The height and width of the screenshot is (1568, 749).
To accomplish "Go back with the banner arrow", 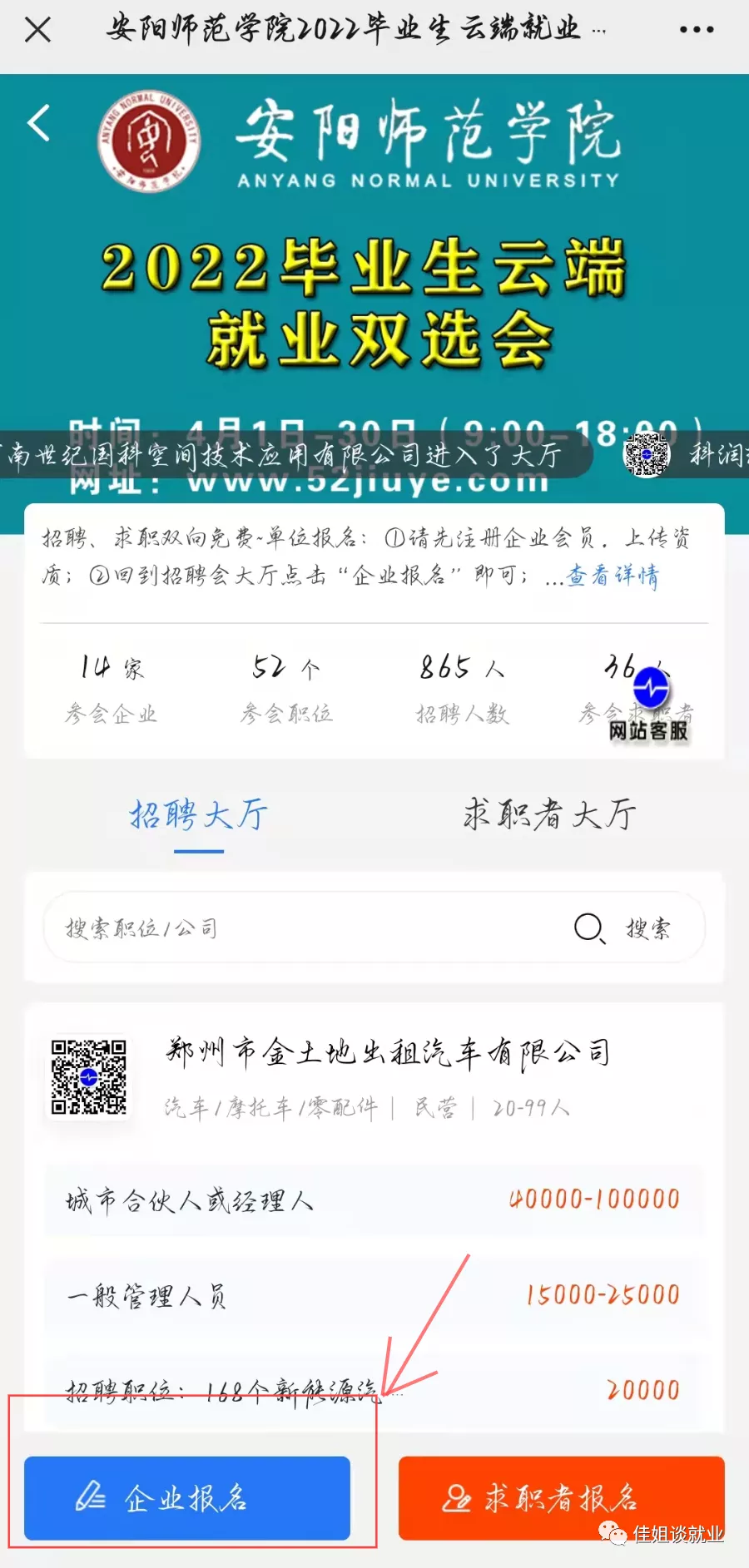I will click(39, 124).
